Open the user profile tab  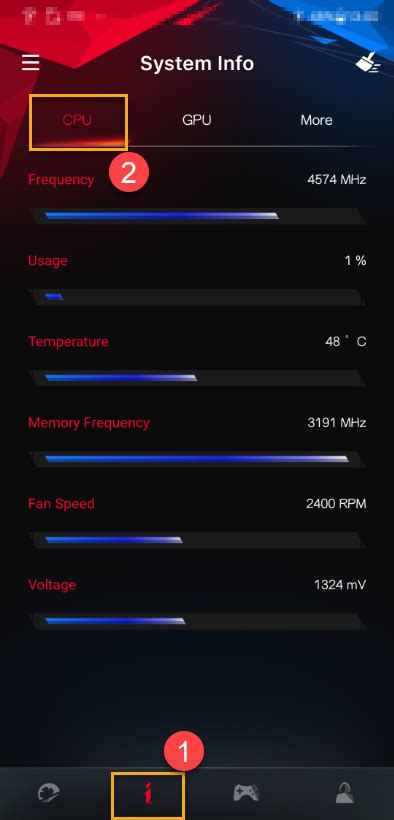click(344, 793)
